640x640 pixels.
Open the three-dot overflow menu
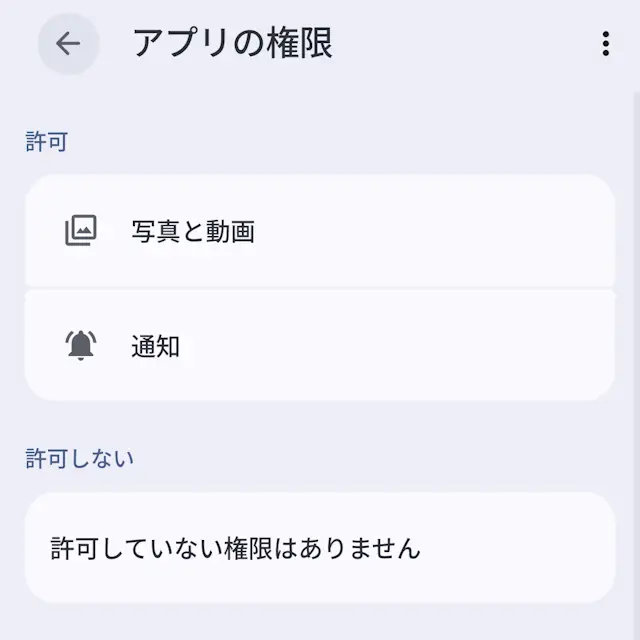[x=606, y=44]
